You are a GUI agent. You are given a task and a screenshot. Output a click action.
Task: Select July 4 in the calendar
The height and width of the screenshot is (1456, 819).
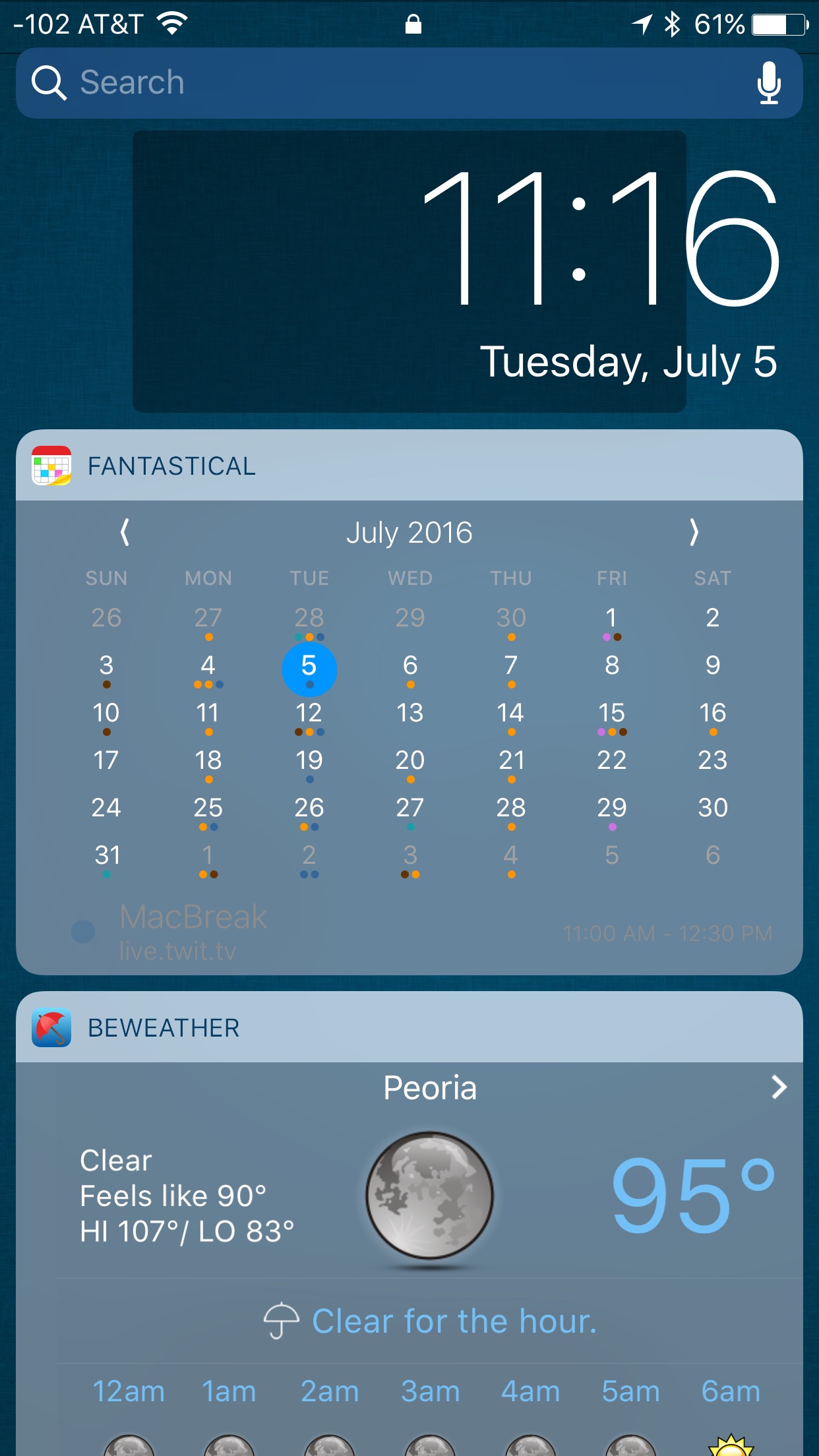click(x=208, y=666)
